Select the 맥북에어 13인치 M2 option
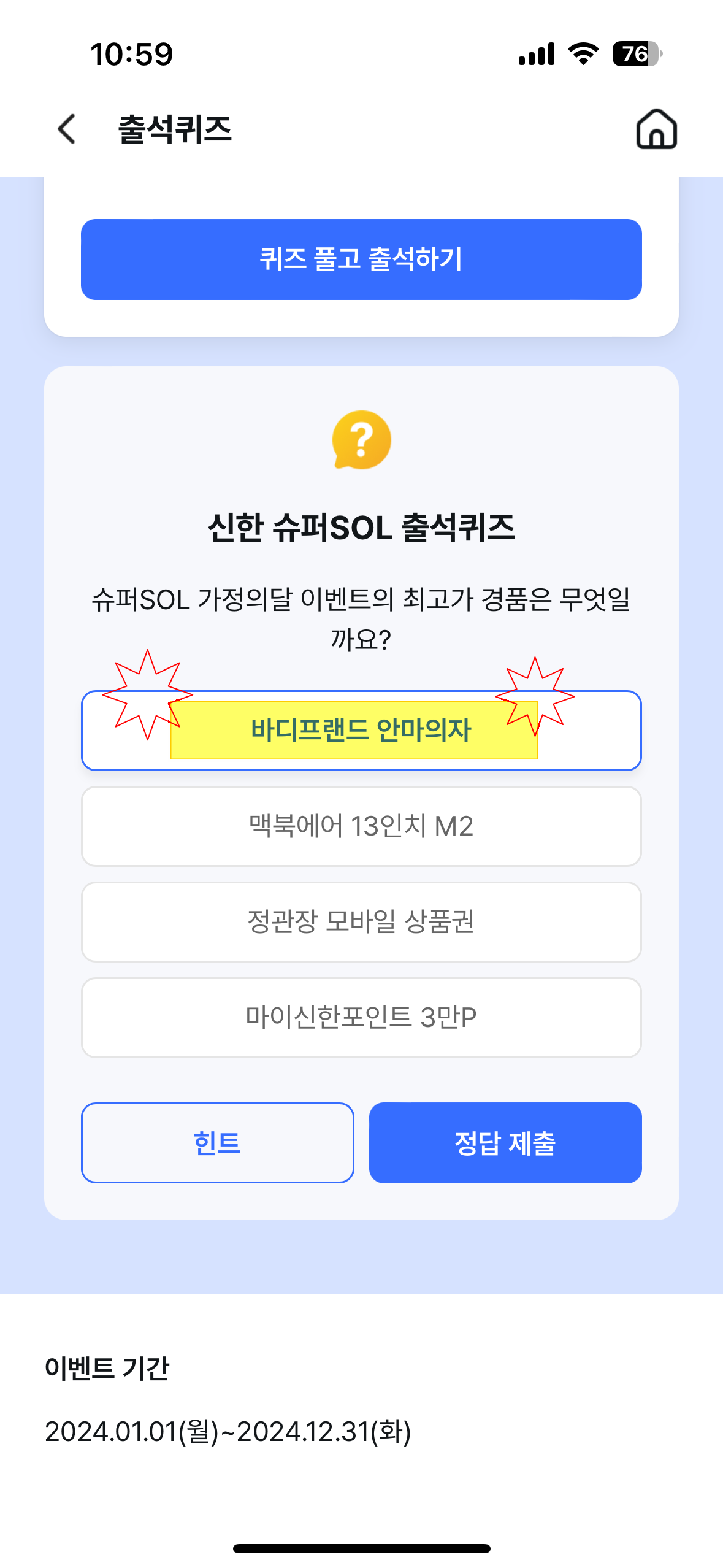 [361, 826]
